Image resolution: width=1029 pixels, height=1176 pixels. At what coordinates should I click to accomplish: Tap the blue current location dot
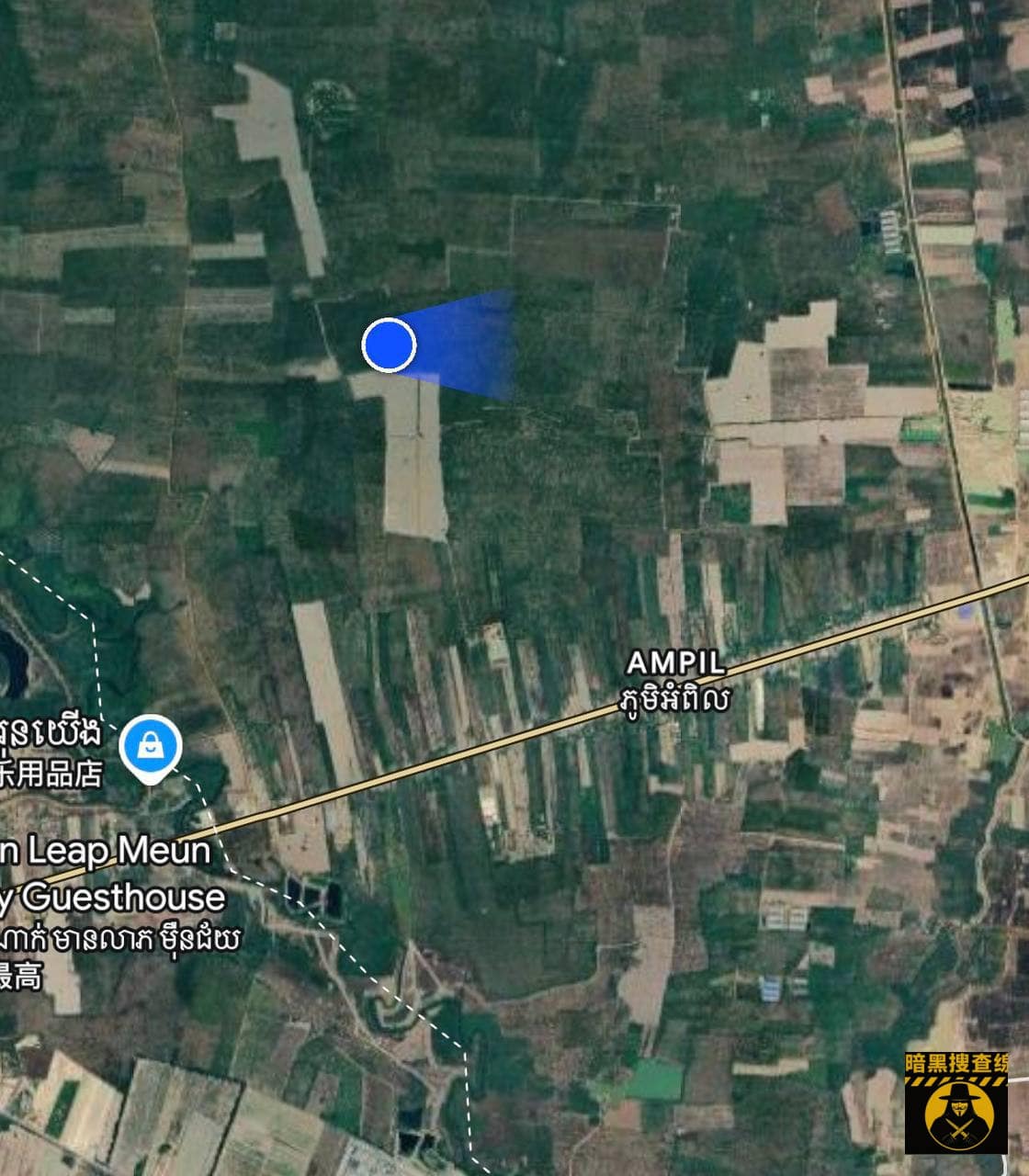[390, 345]
